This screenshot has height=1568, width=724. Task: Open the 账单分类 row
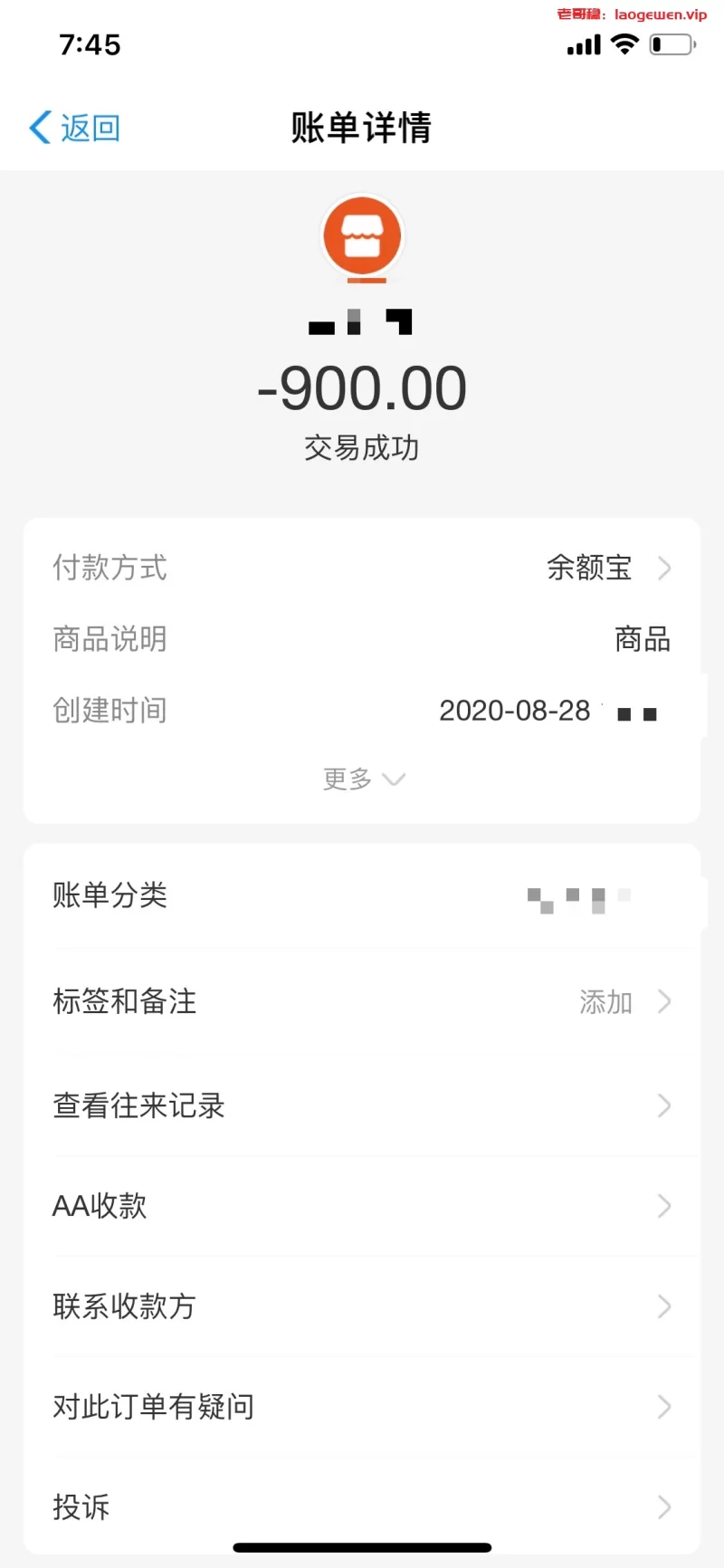pyautogui.click(x=362, y=895)
